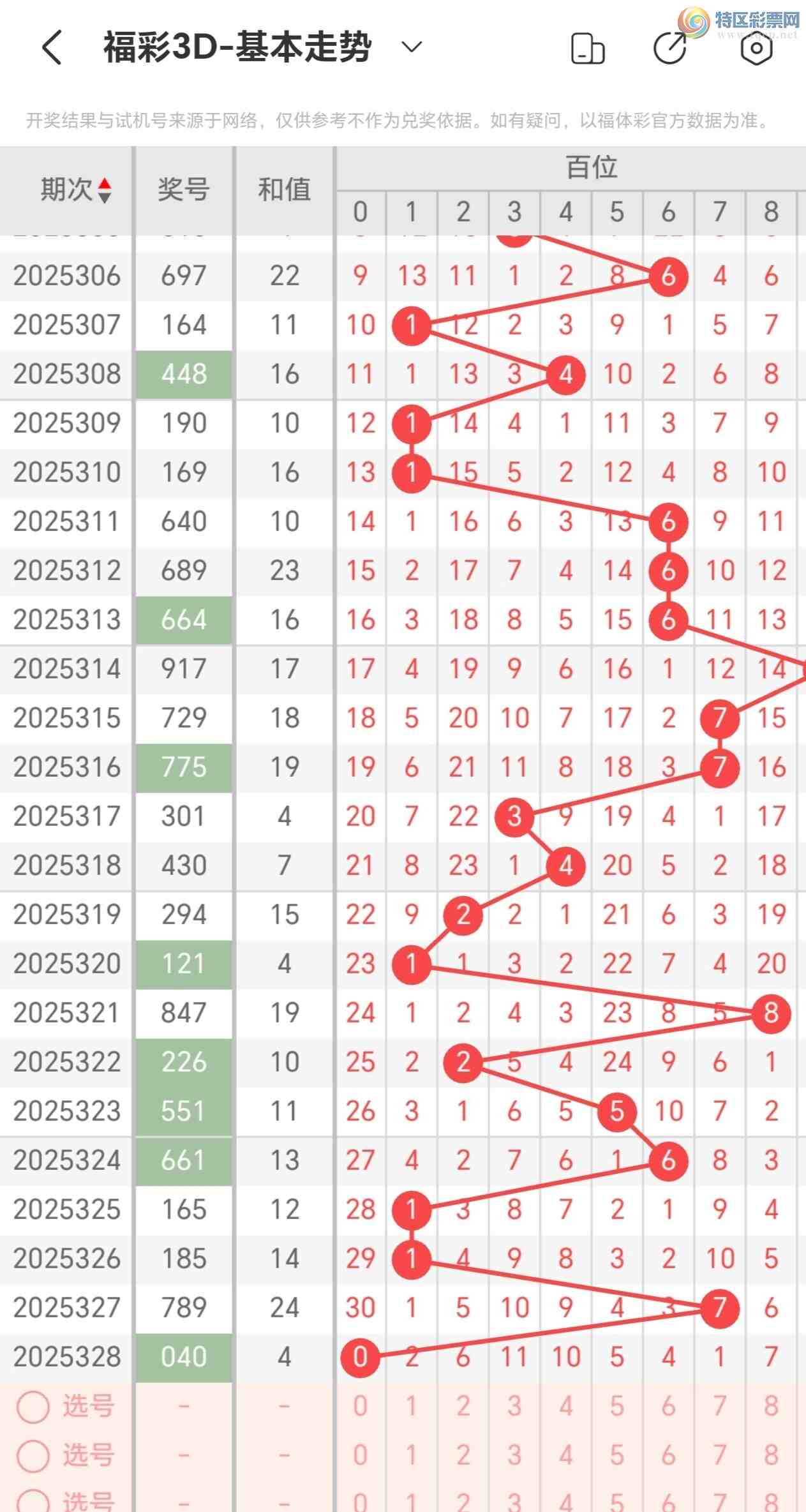Pick digit 0 in the first 选号 row
This screenshot has height=1512, width=806.
click(361, 1406)
